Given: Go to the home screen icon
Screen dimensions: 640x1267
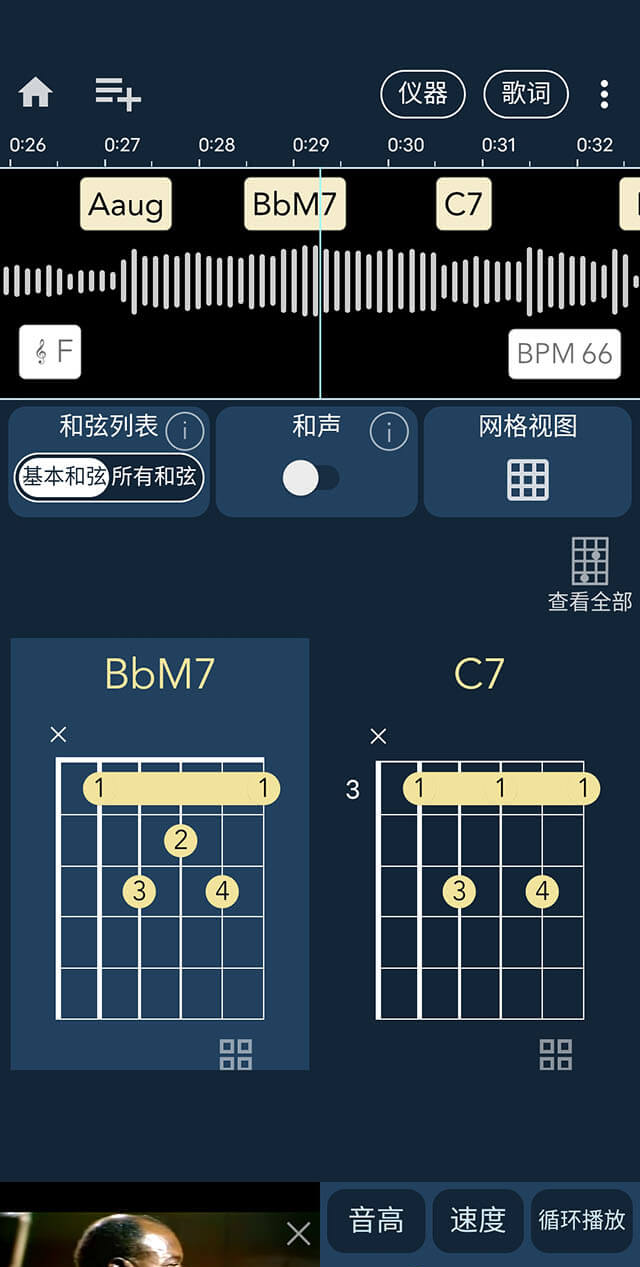Looking at the screenshot, I should pos(35,94).
